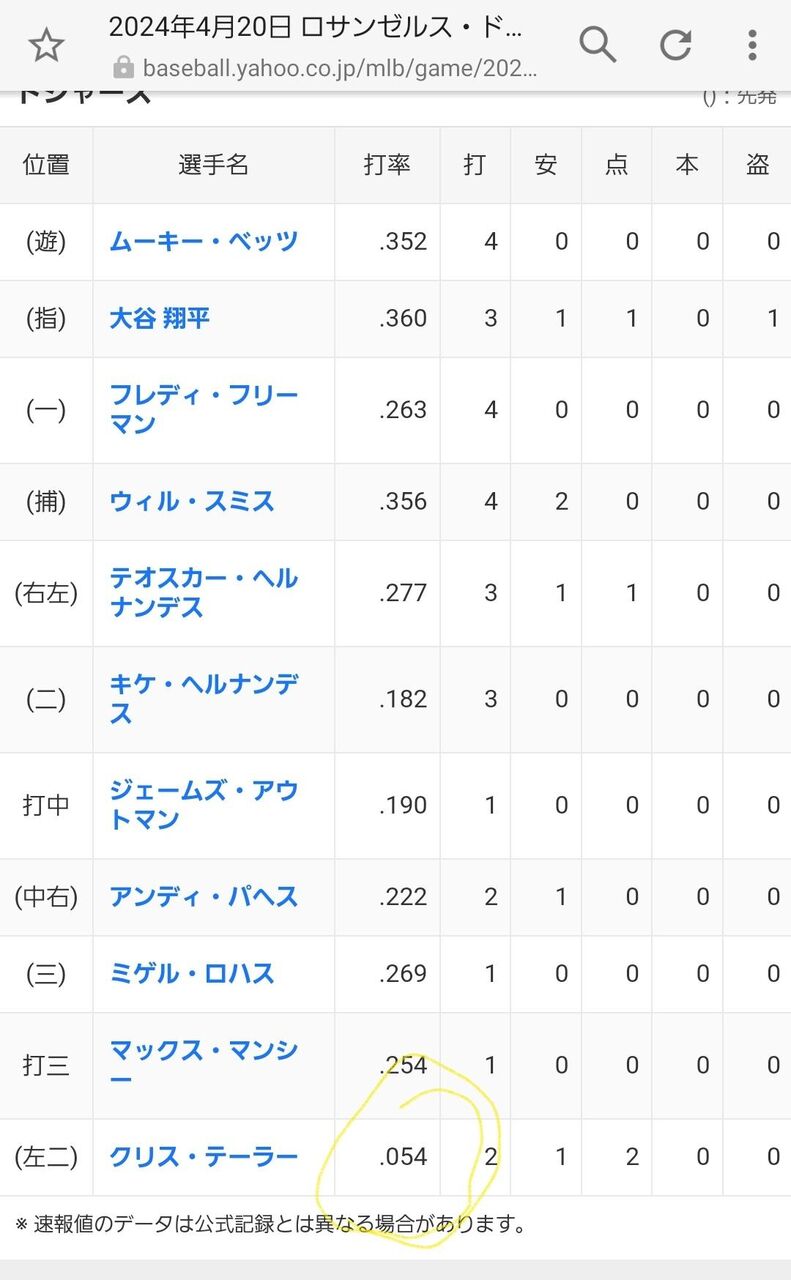Open マックス・マンシー player link
The image size is (791, 1280).
tap(204, 1064)
